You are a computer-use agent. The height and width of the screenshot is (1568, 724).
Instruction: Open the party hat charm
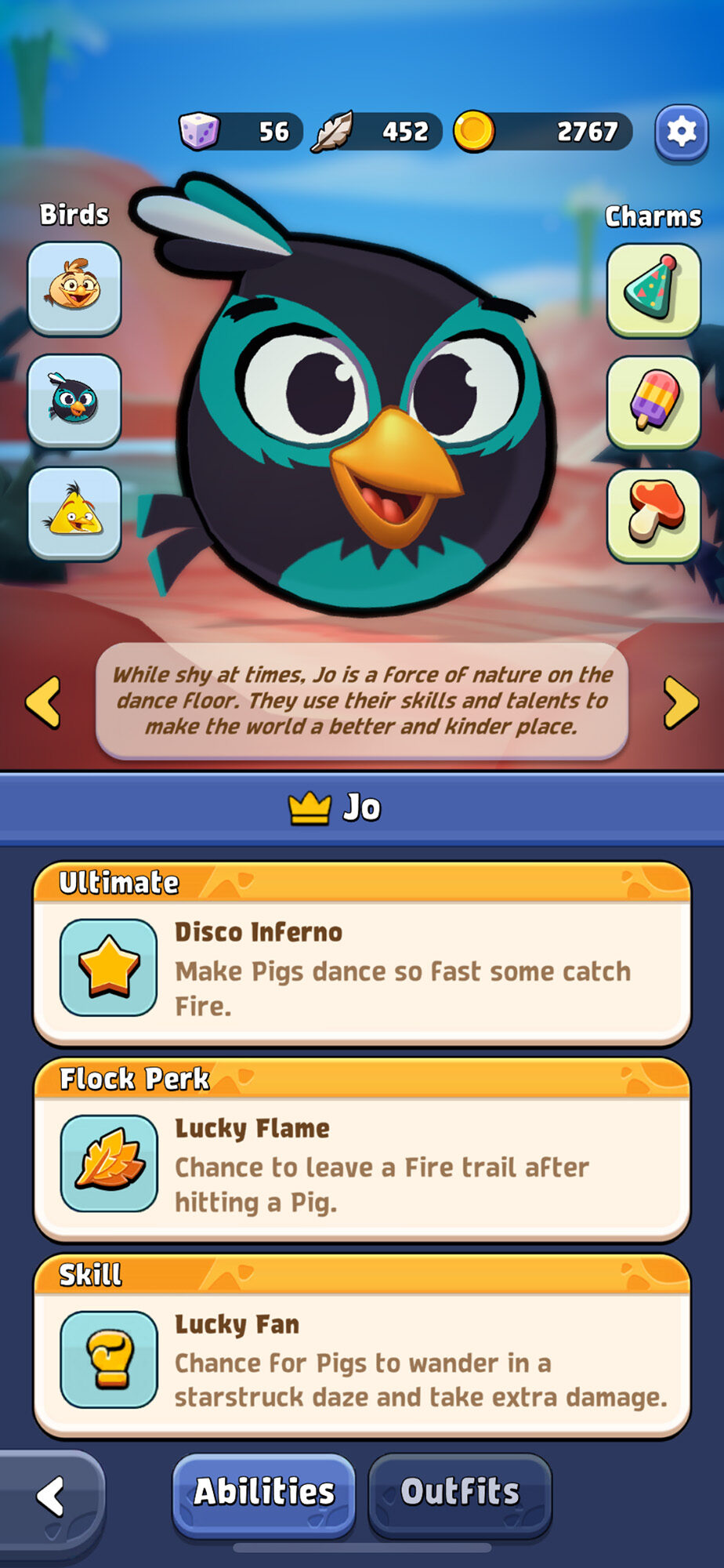pos(653,289)
